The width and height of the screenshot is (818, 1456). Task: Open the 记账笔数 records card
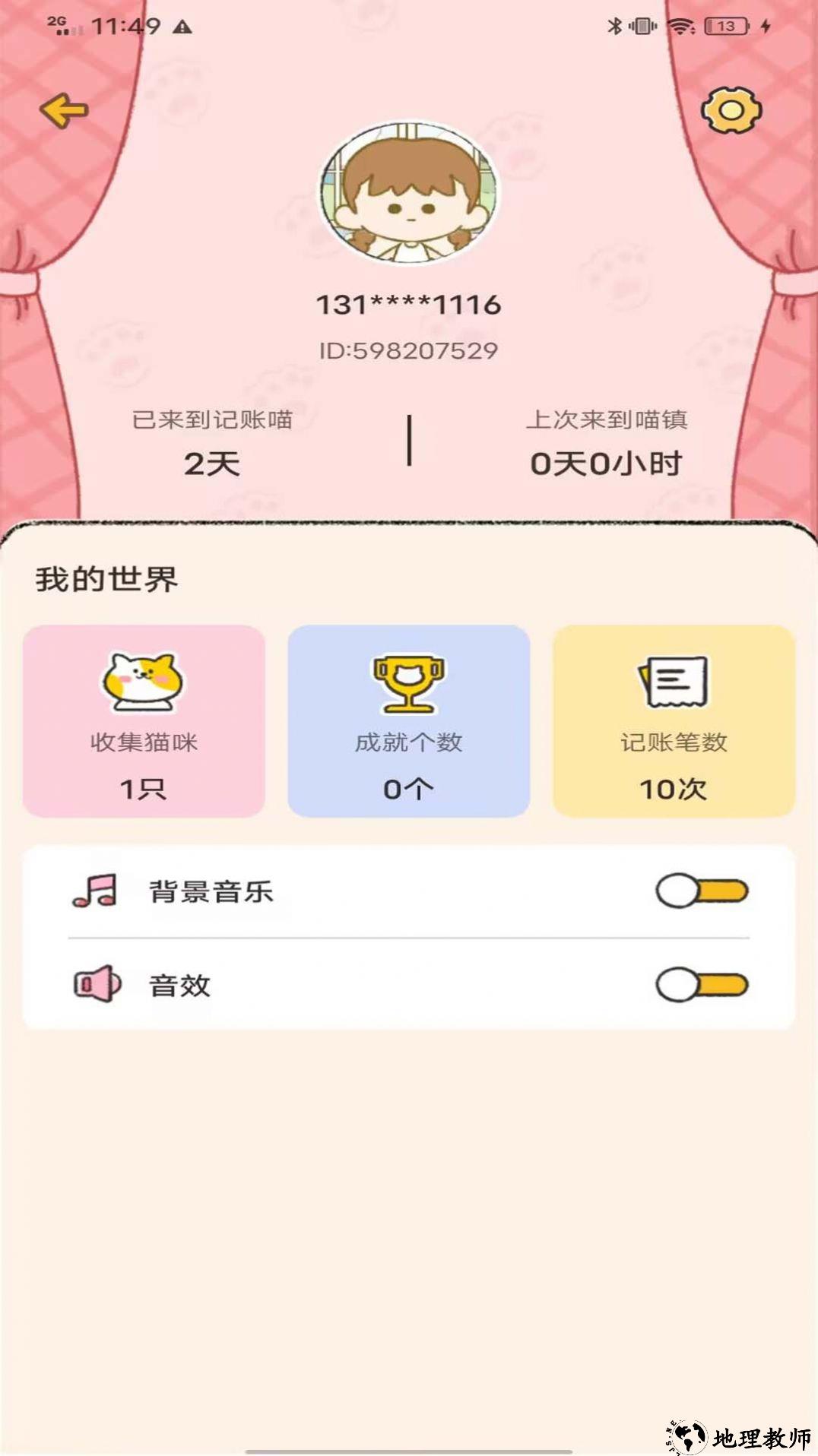[x=674, y=720]
